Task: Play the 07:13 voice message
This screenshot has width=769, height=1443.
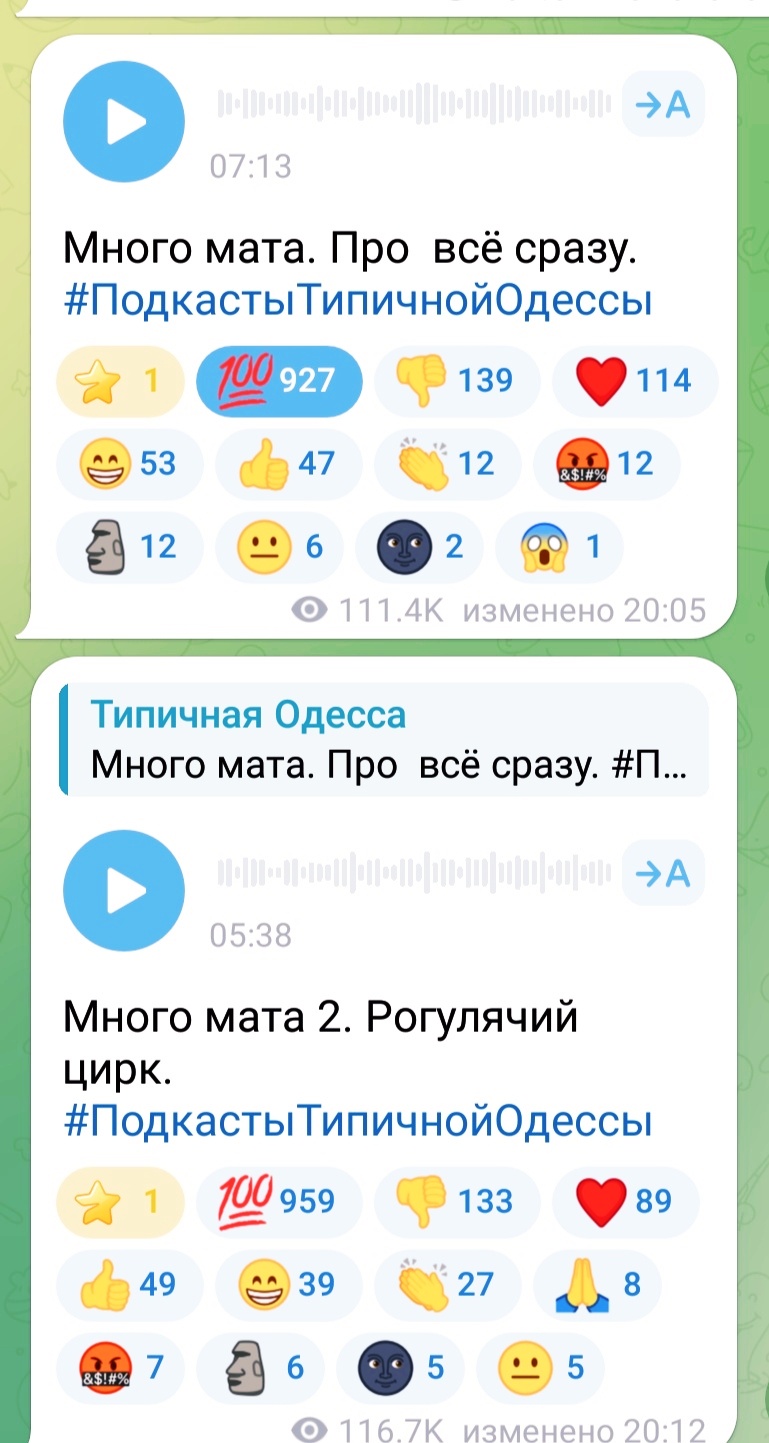Action: [123, 121]
